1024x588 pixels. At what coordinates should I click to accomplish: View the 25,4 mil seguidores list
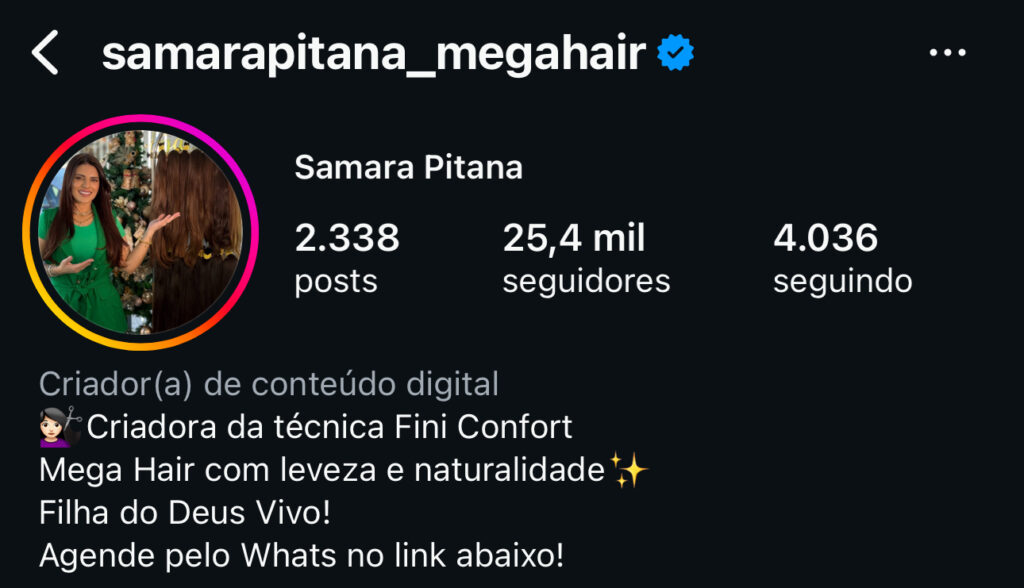585,258
